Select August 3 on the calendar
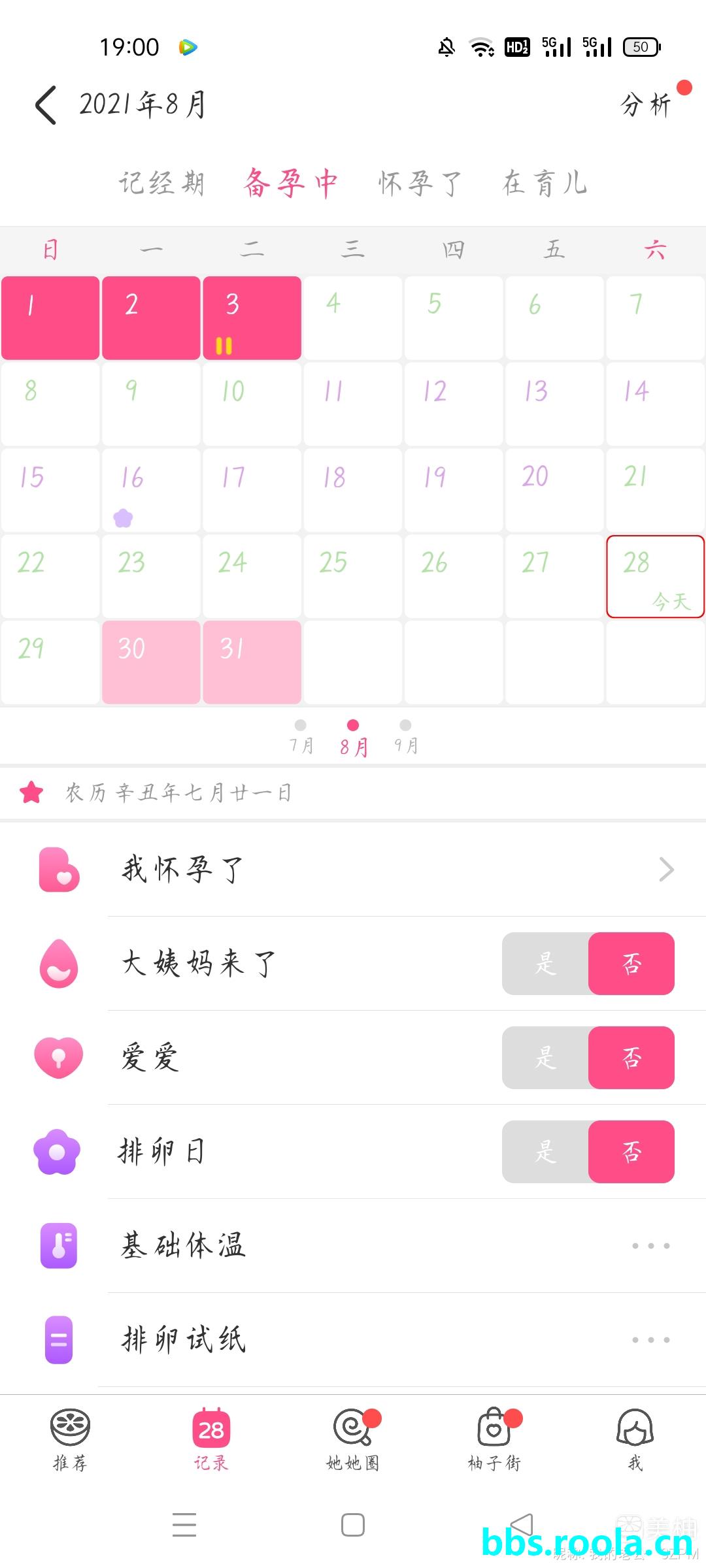 coord(252,318)
